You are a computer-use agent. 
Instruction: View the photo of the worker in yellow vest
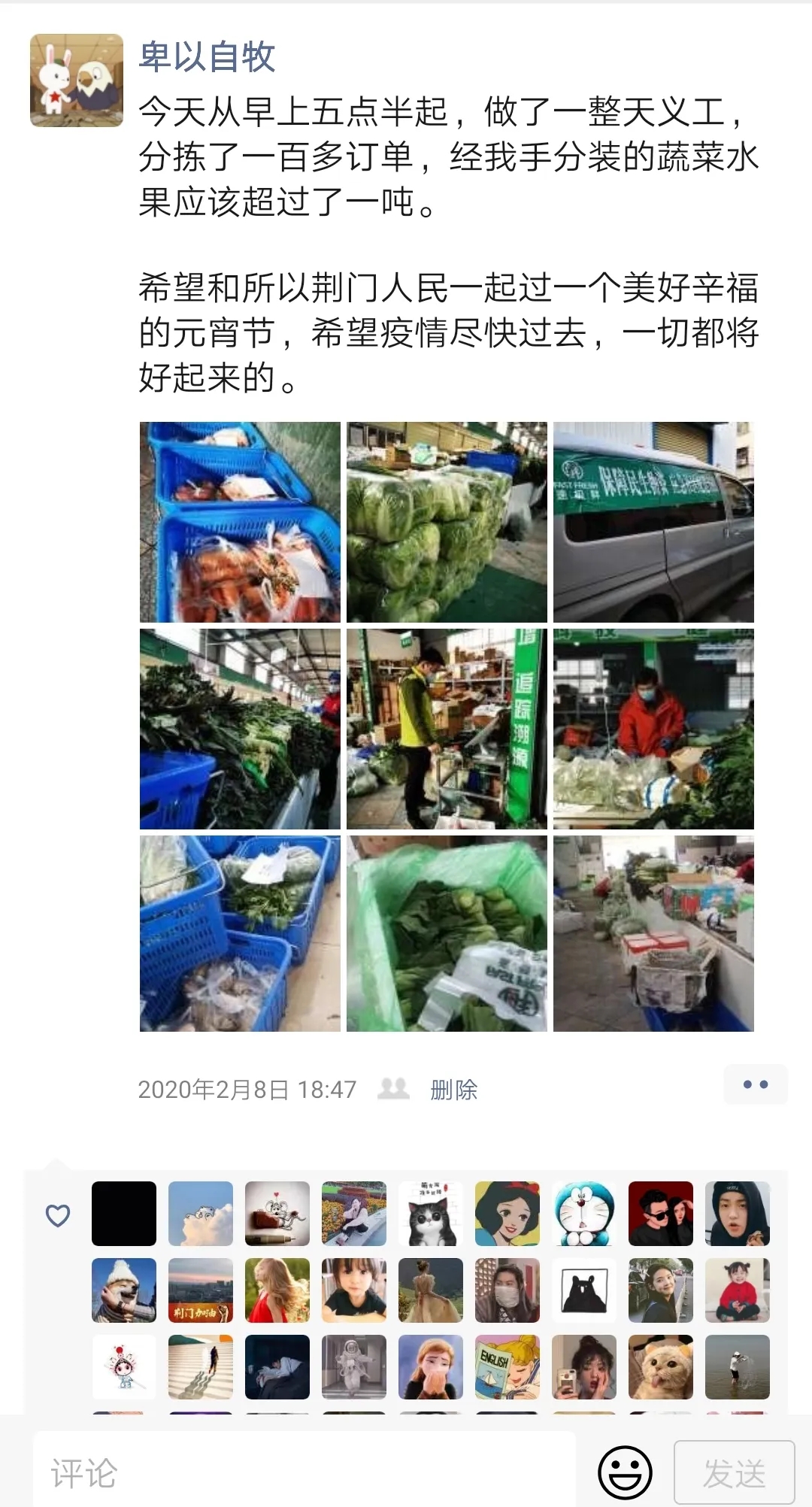pos(447,729)
